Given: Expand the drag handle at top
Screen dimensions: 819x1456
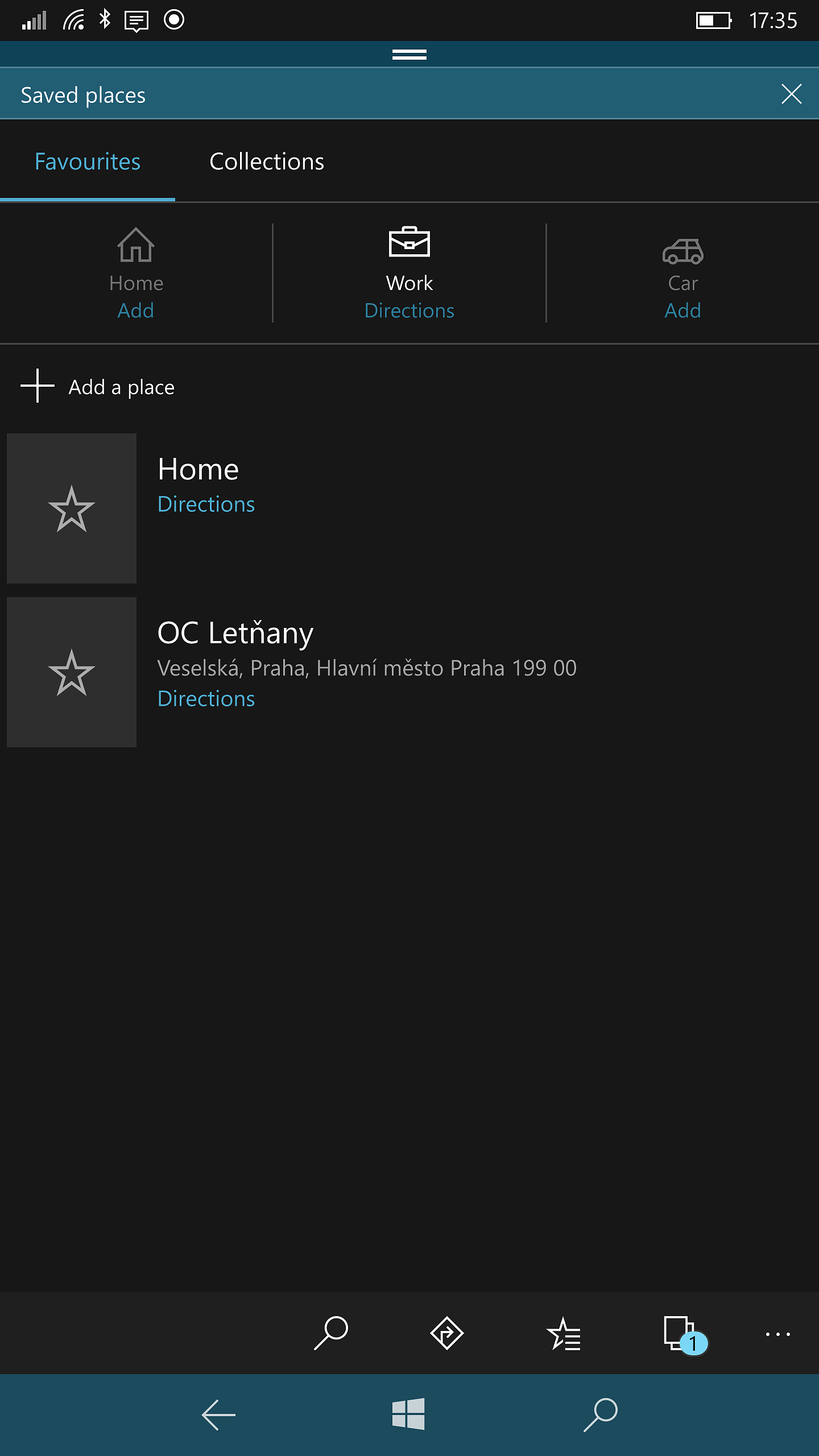Looking at the screenshot, I should click(x=409, y=55).
